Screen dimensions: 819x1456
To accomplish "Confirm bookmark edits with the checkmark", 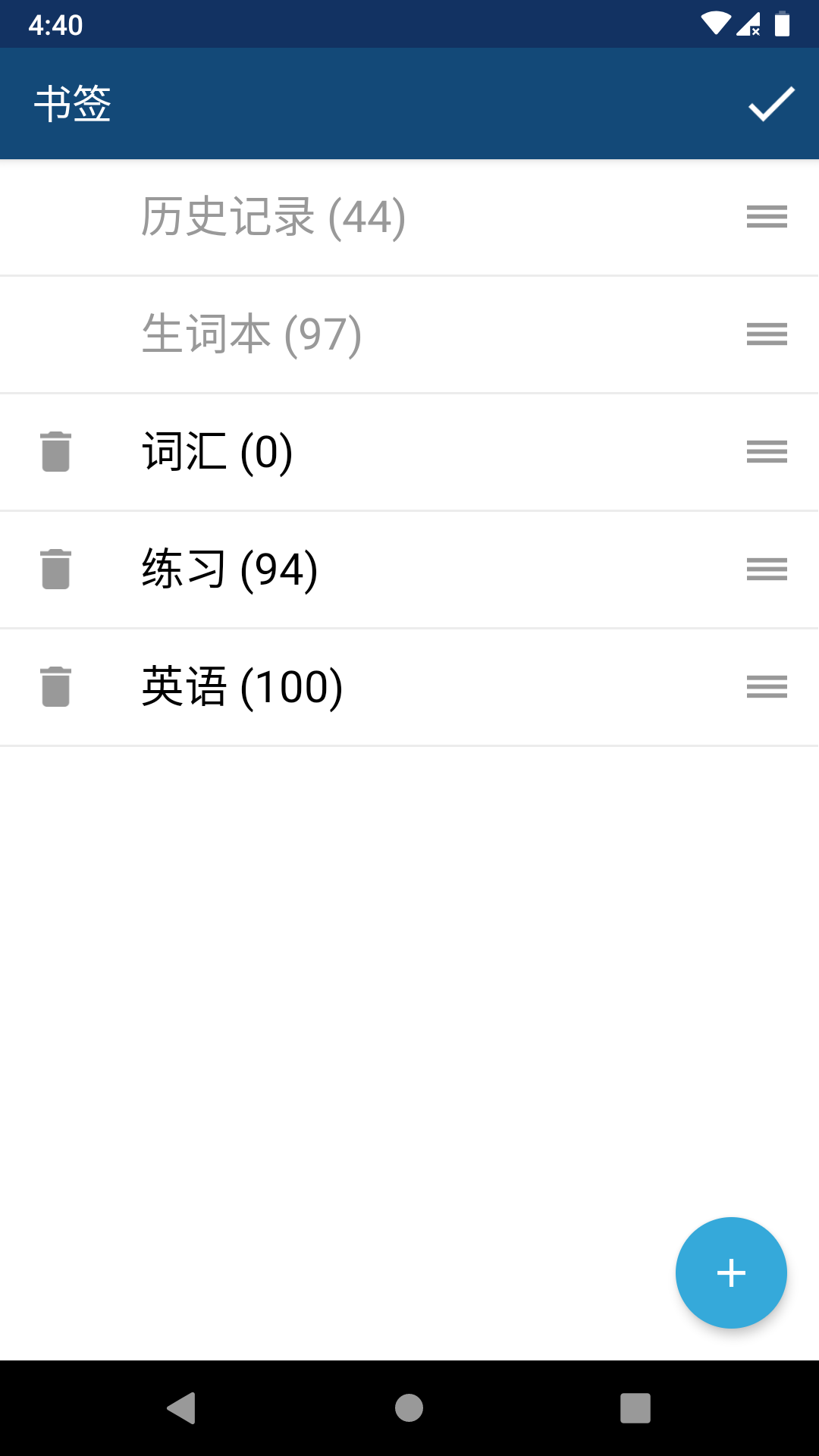I will pyautogui.click(x=770, y=104).
